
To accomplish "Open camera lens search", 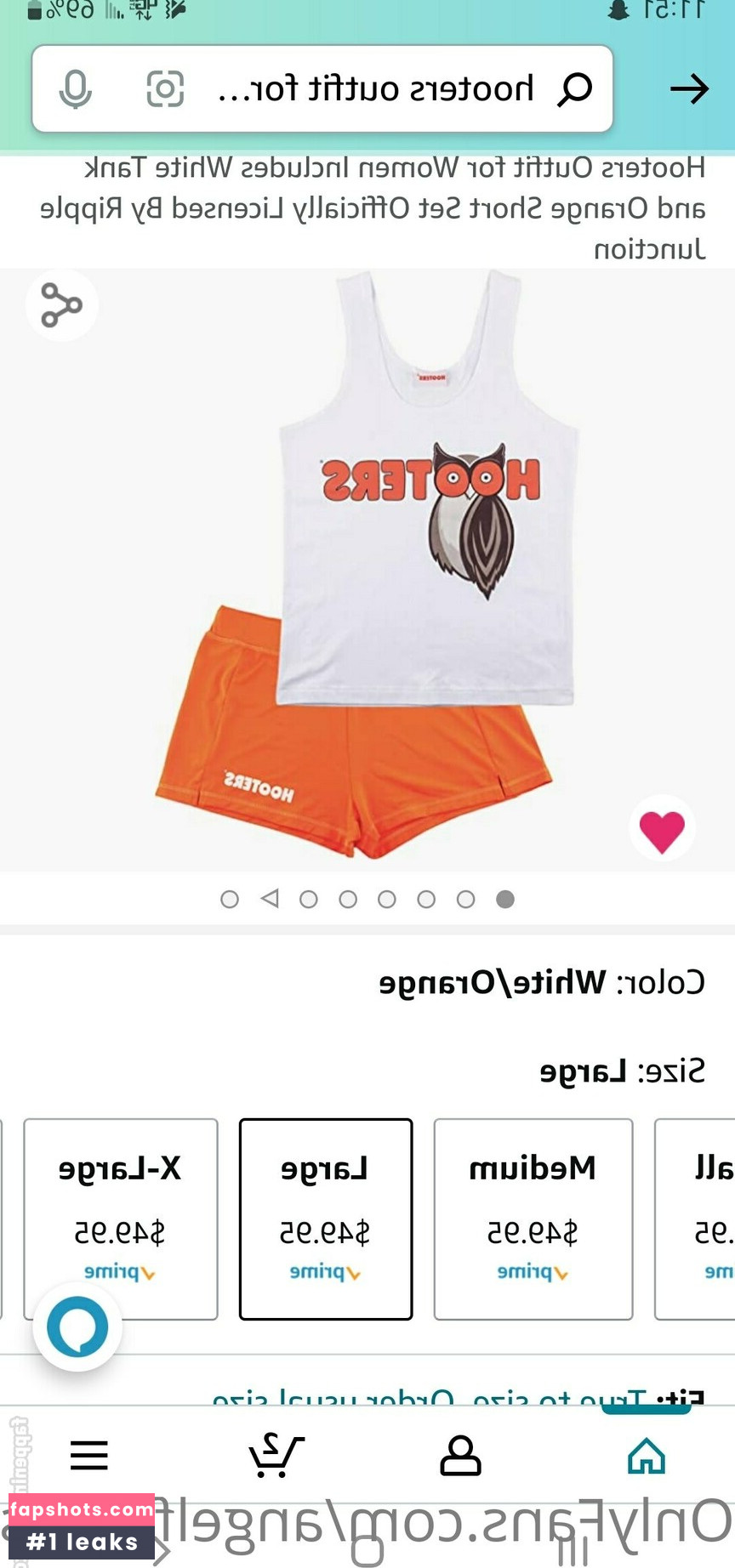I will click(165, 88).
